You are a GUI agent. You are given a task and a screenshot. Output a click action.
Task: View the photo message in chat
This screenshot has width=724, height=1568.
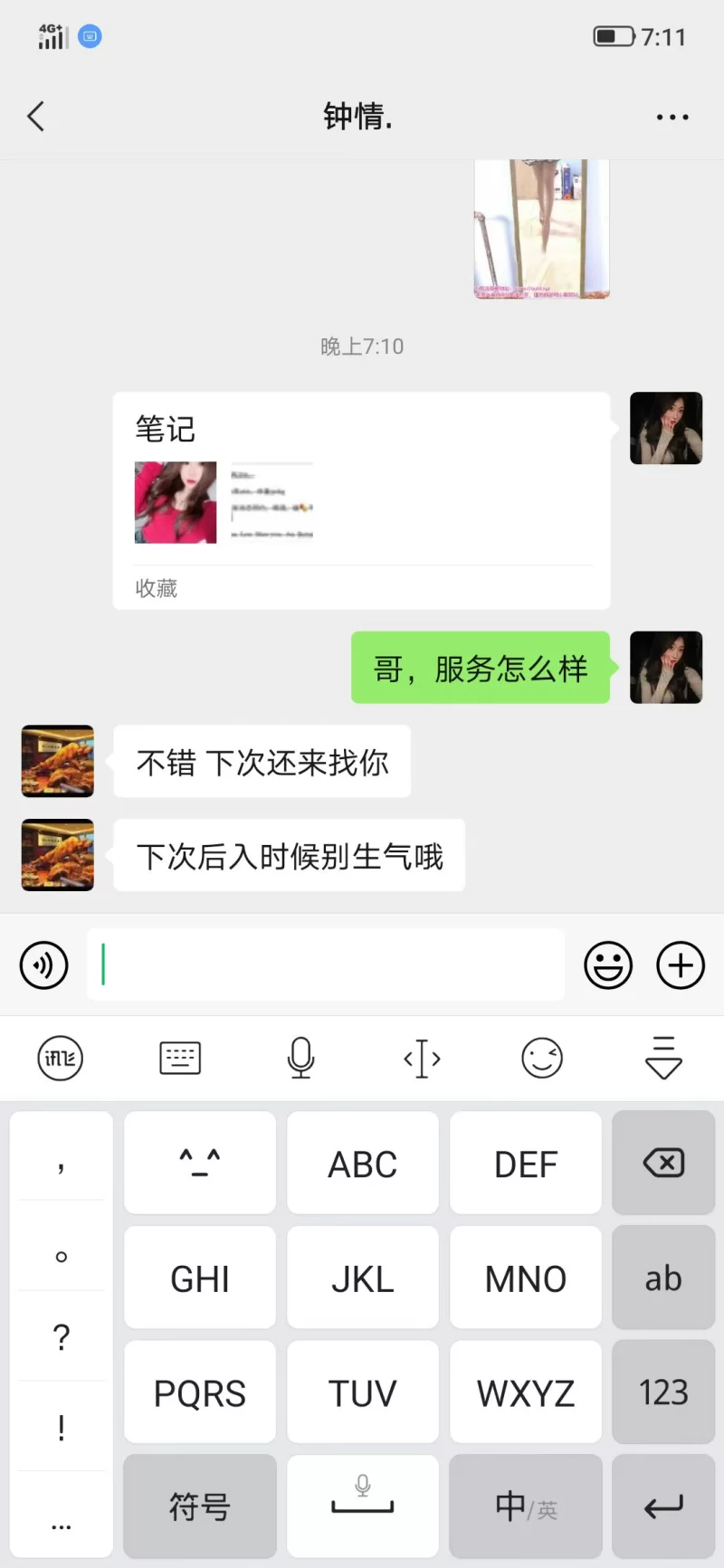[x=541, y=229]
